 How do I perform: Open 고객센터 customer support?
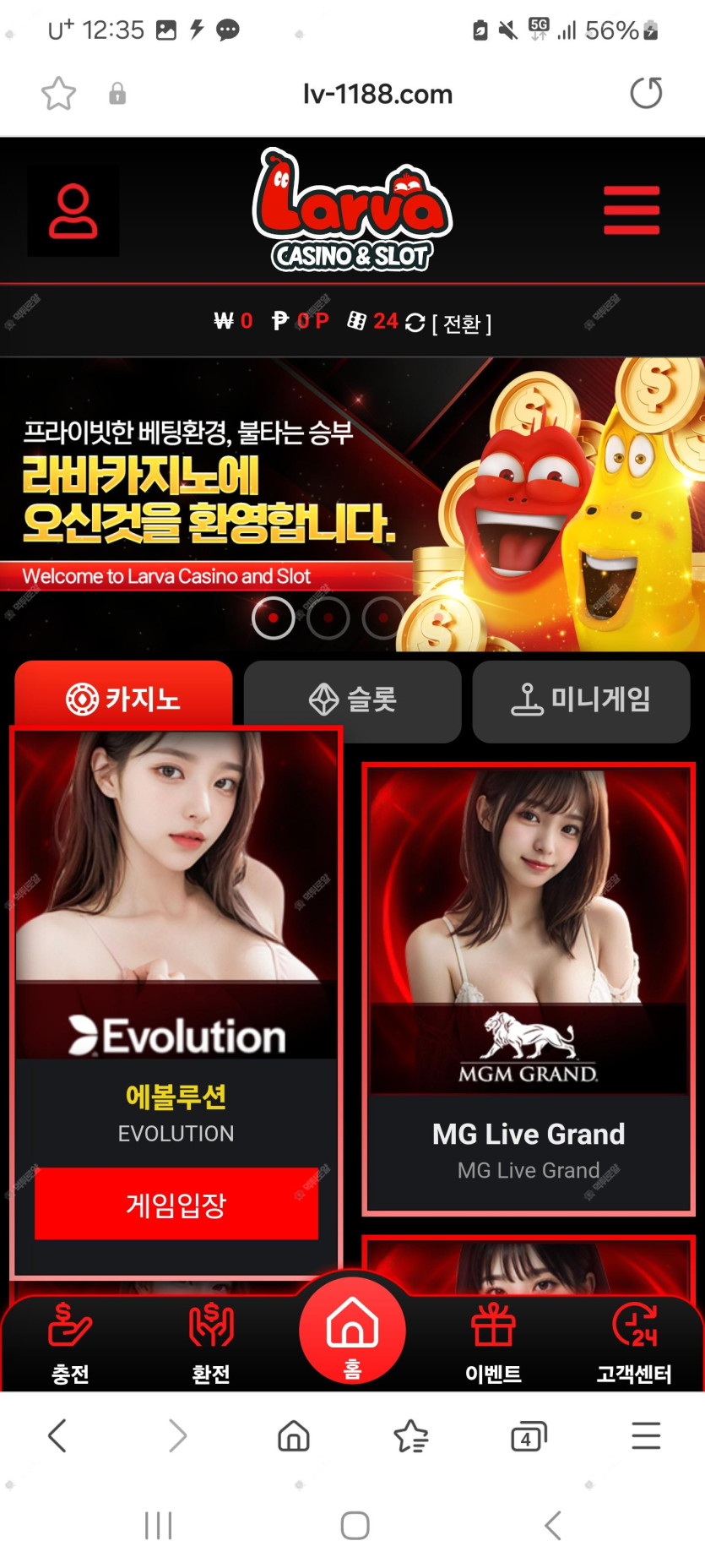[634, 1343]
